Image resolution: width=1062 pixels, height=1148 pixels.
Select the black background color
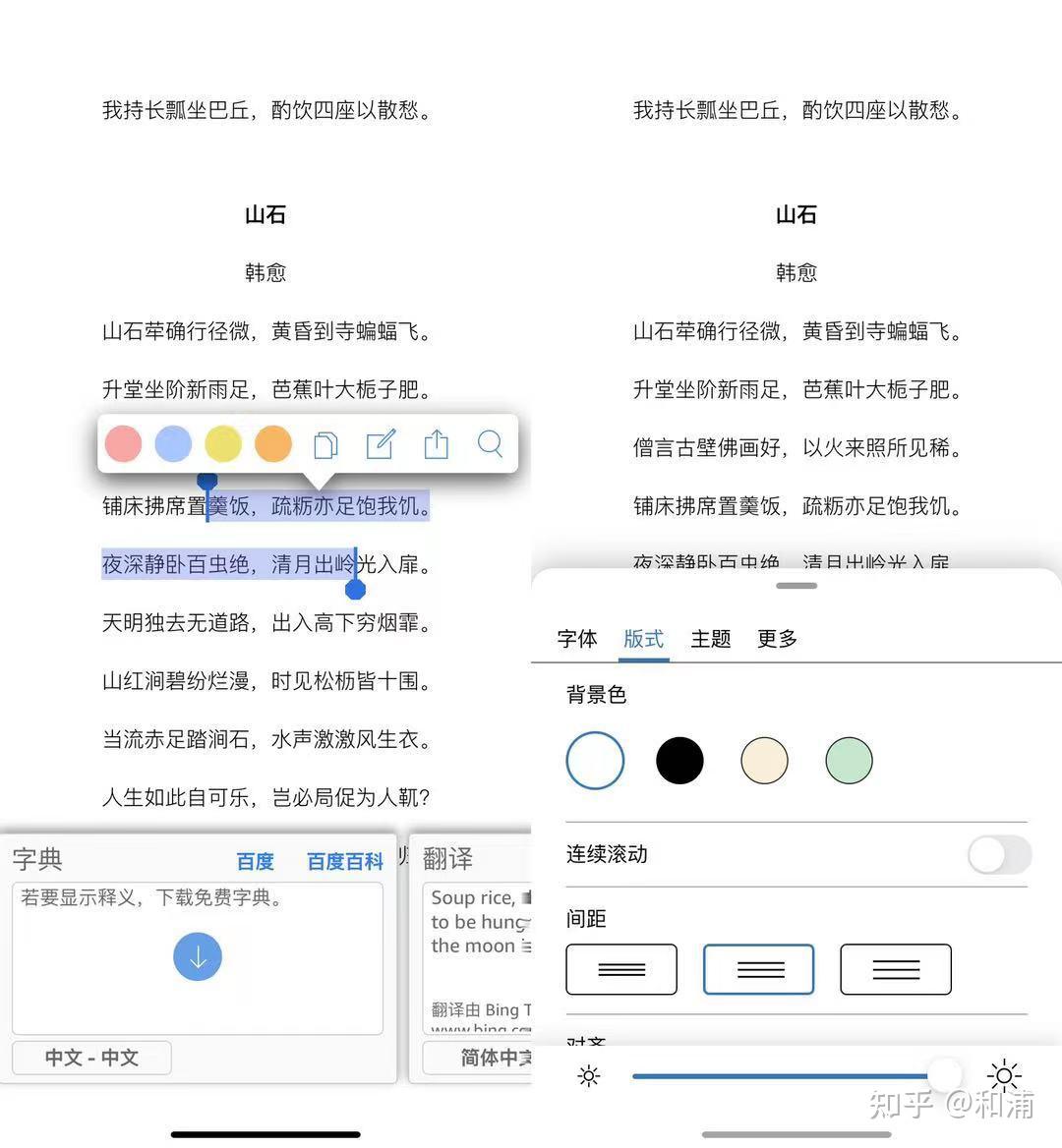[x=679, y=761]
